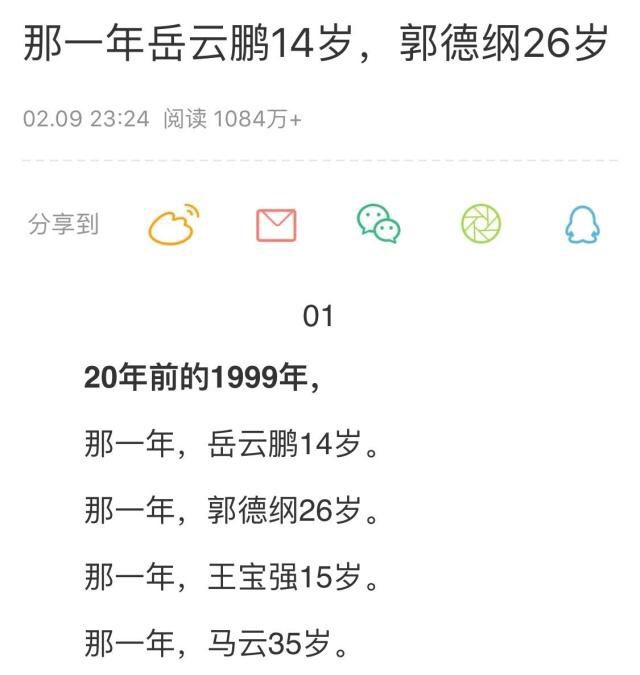Screen dimensions: 640x675
Task: Share the article to QQ penguin
Action: pos(583,224)
